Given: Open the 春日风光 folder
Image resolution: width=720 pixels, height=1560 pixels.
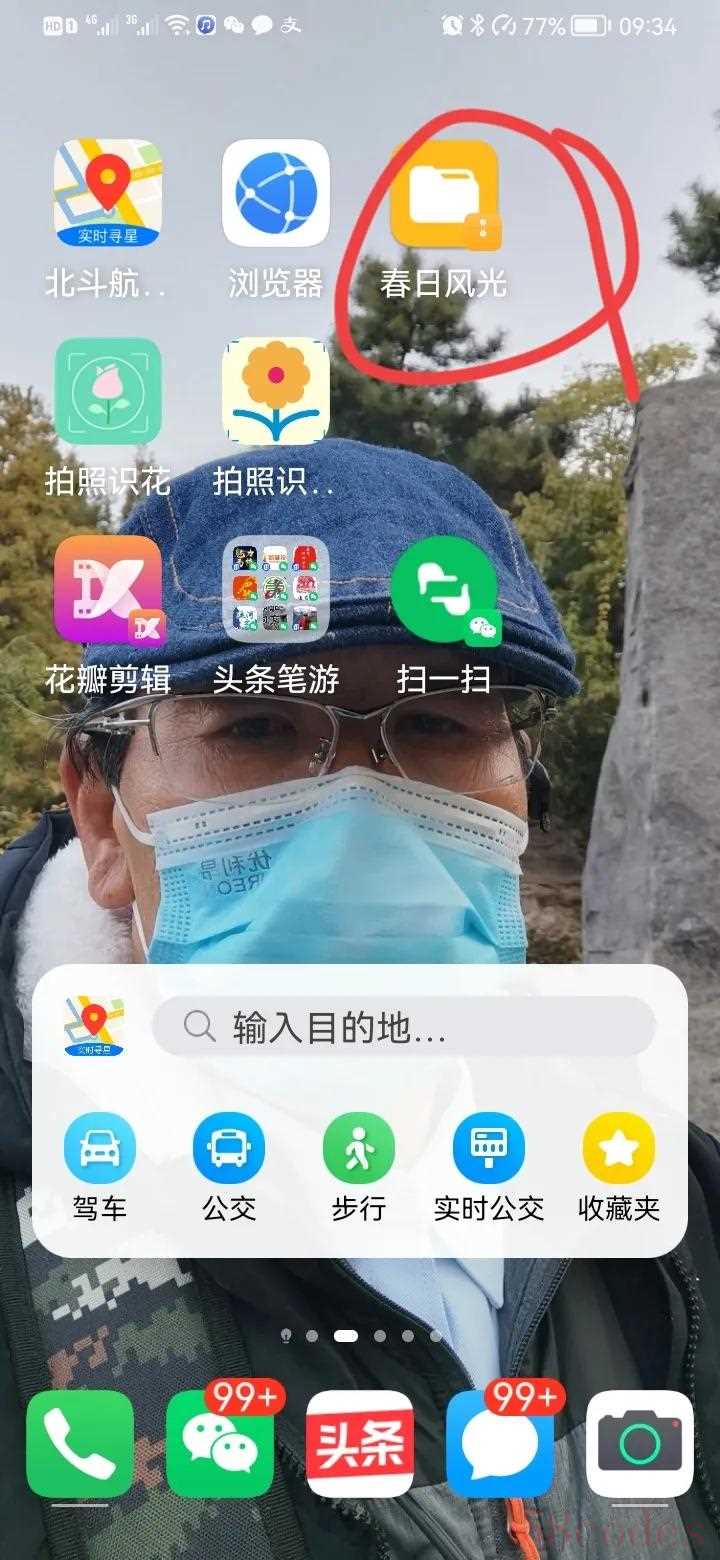Looking at the screenshot, I should click(443, 193).
